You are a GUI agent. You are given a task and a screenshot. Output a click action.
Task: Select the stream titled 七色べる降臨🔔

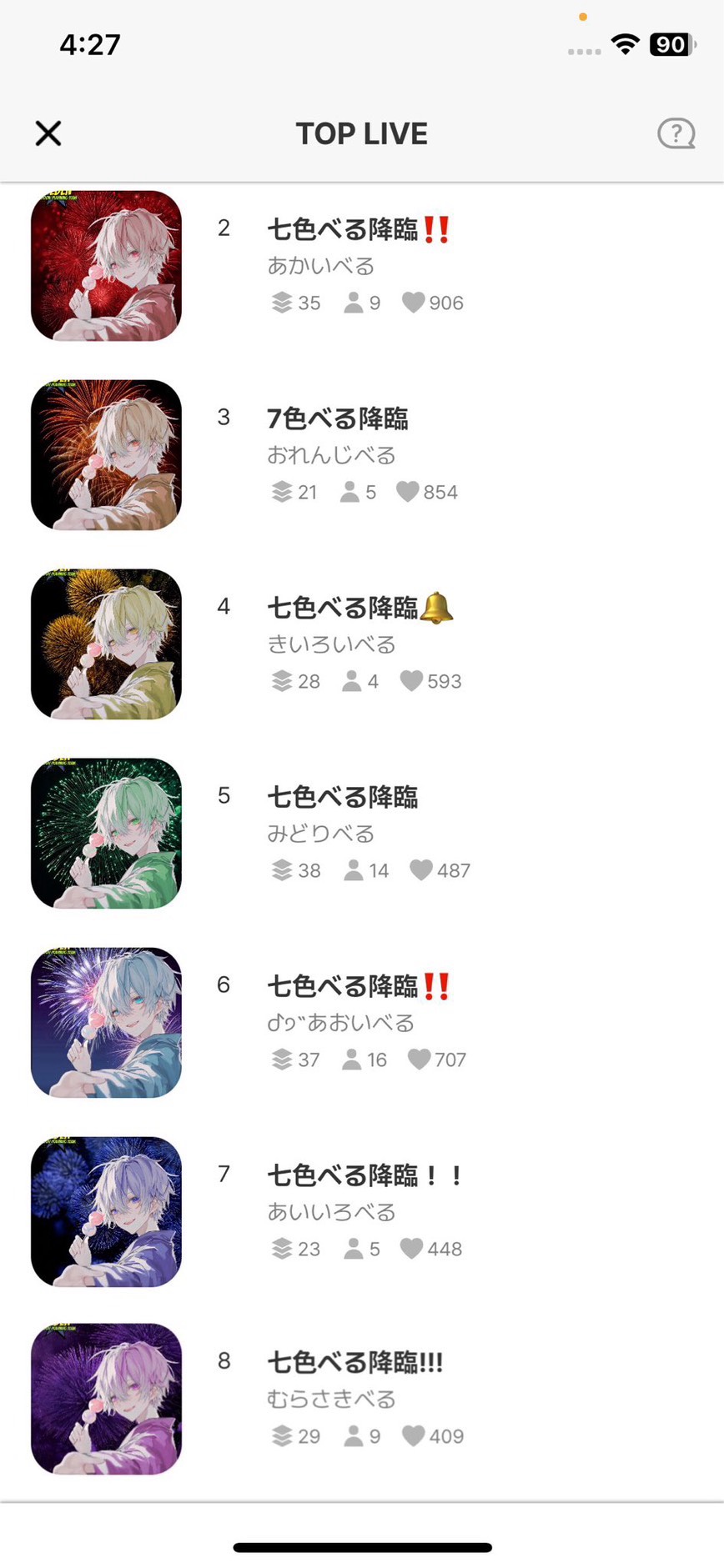click(x=359, y=608)
